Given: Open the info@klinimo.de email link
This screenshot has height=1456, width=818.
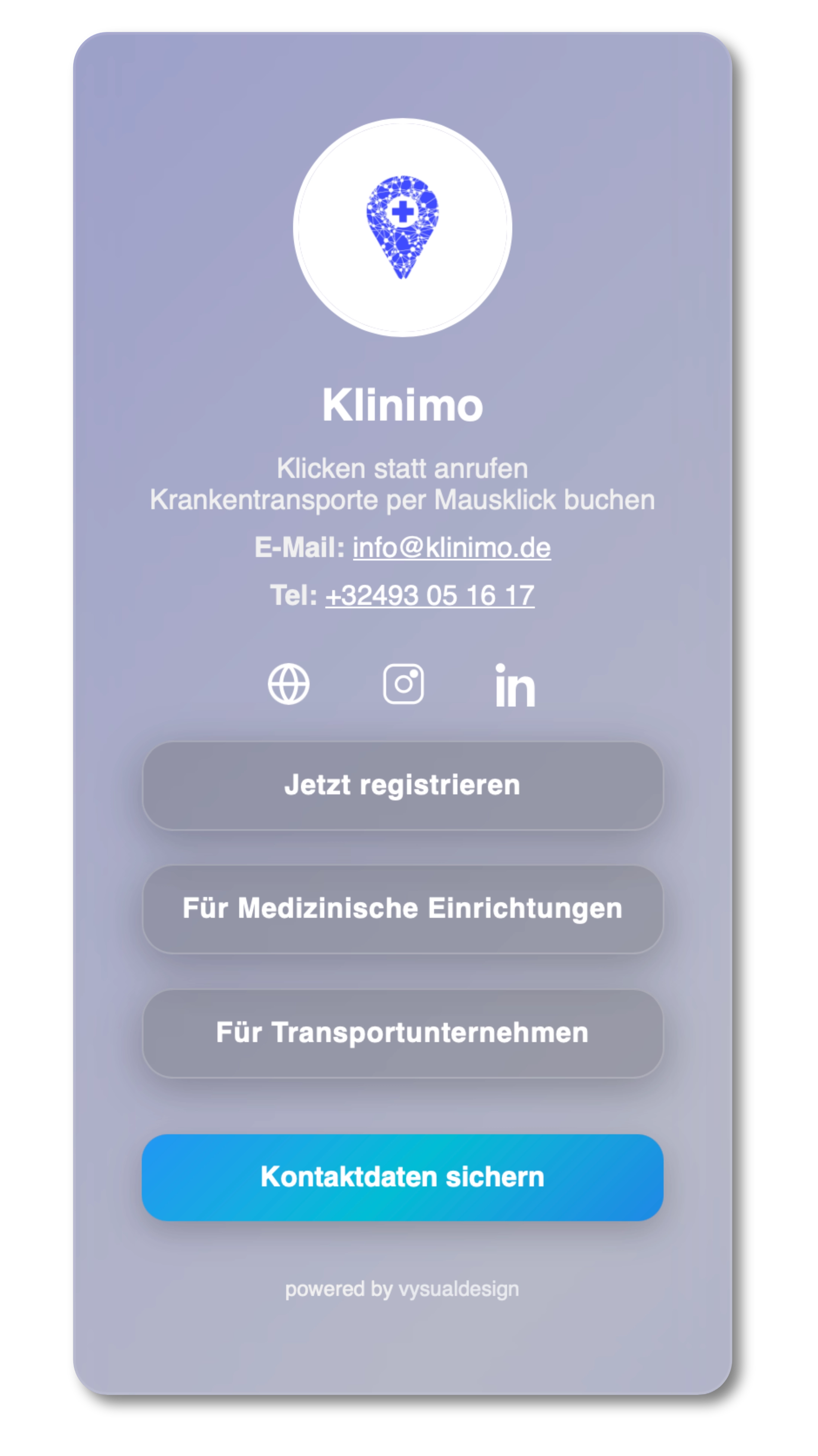Looking at the screenshot, I should tap(451, 548).
